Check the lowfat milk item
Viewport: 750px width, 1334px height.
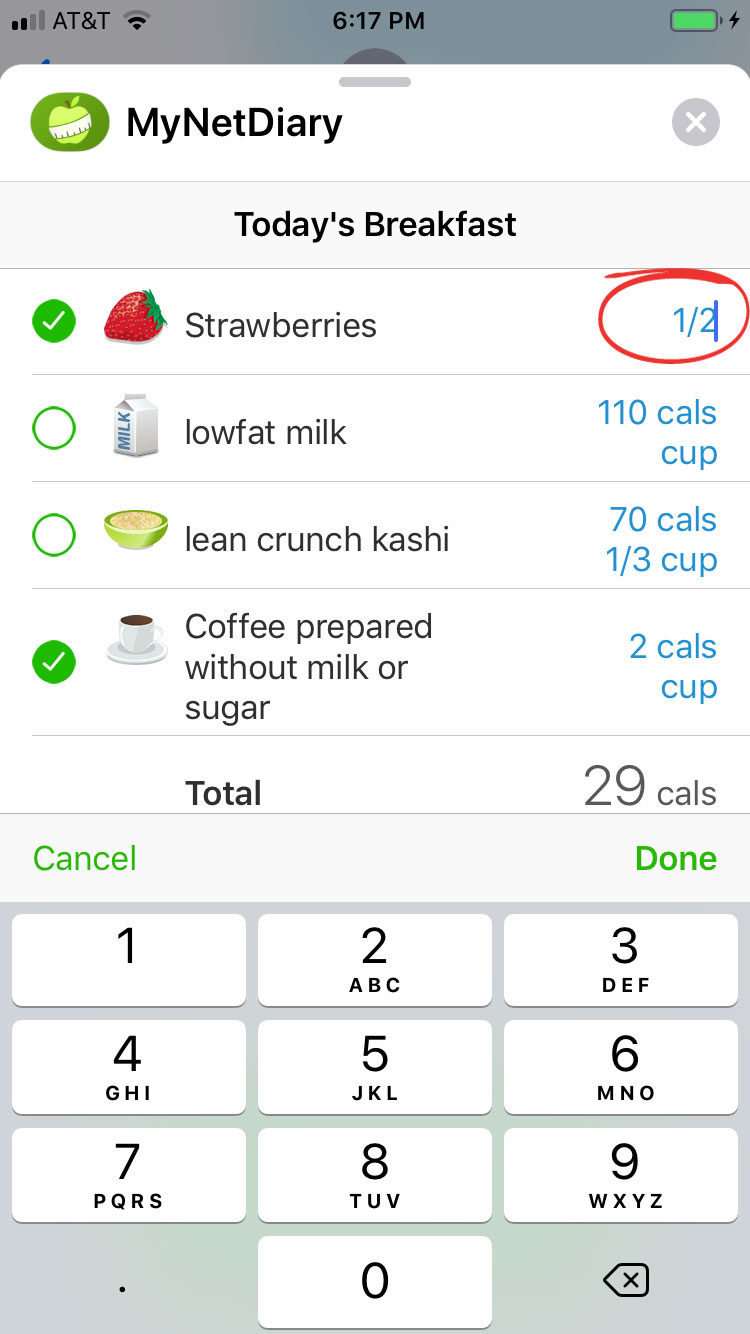[x=54, y=430]
